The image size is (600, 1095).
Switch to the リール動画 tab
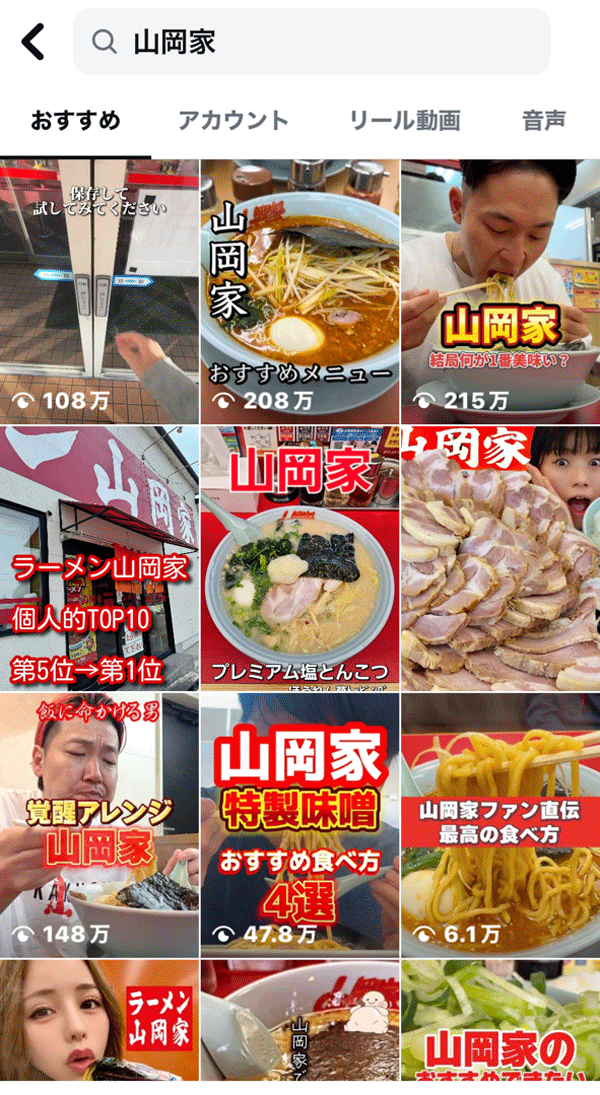(404, 121)
